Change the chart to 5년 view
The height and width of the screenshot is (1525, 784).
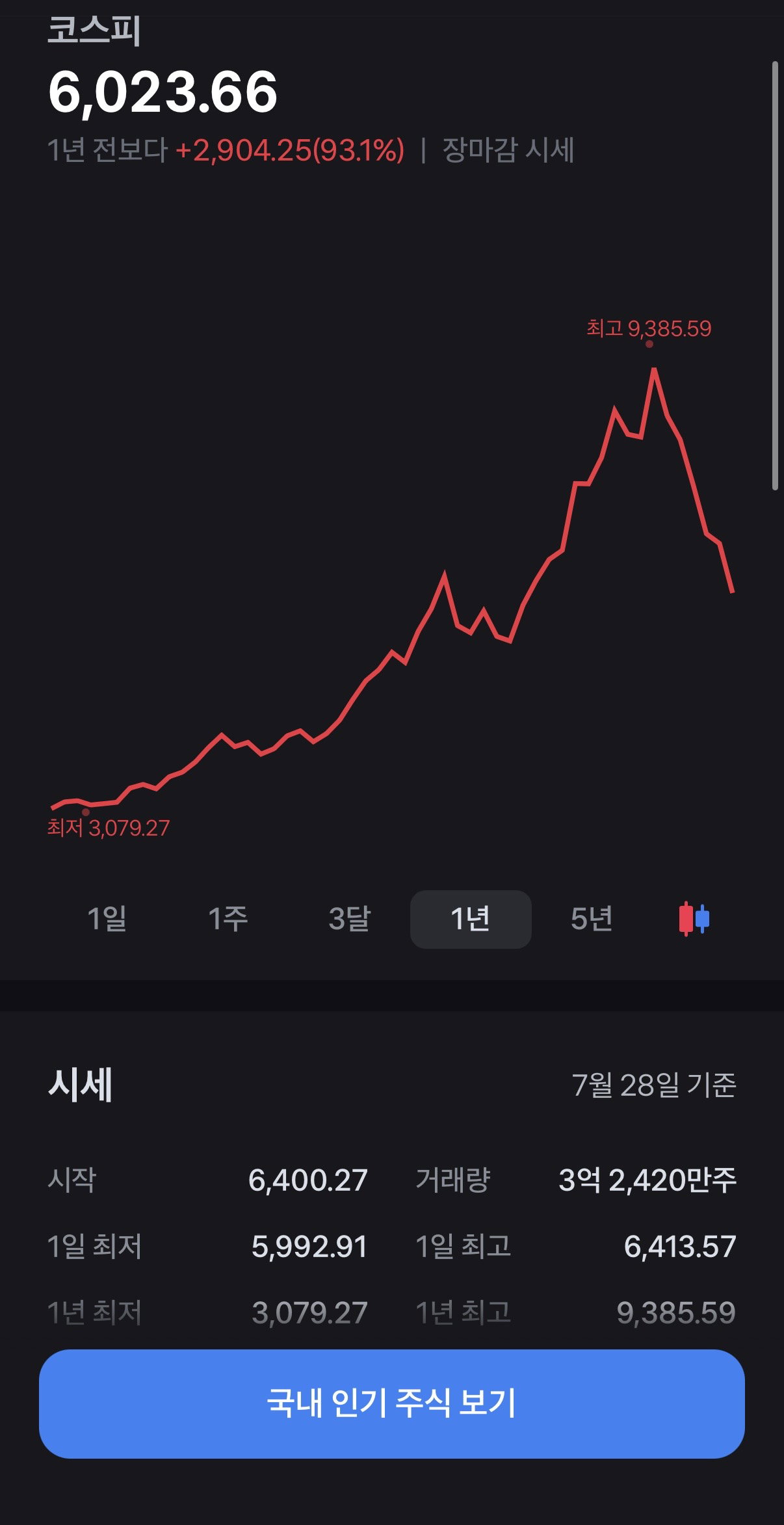pyautogui.click(x=592, y=919)
